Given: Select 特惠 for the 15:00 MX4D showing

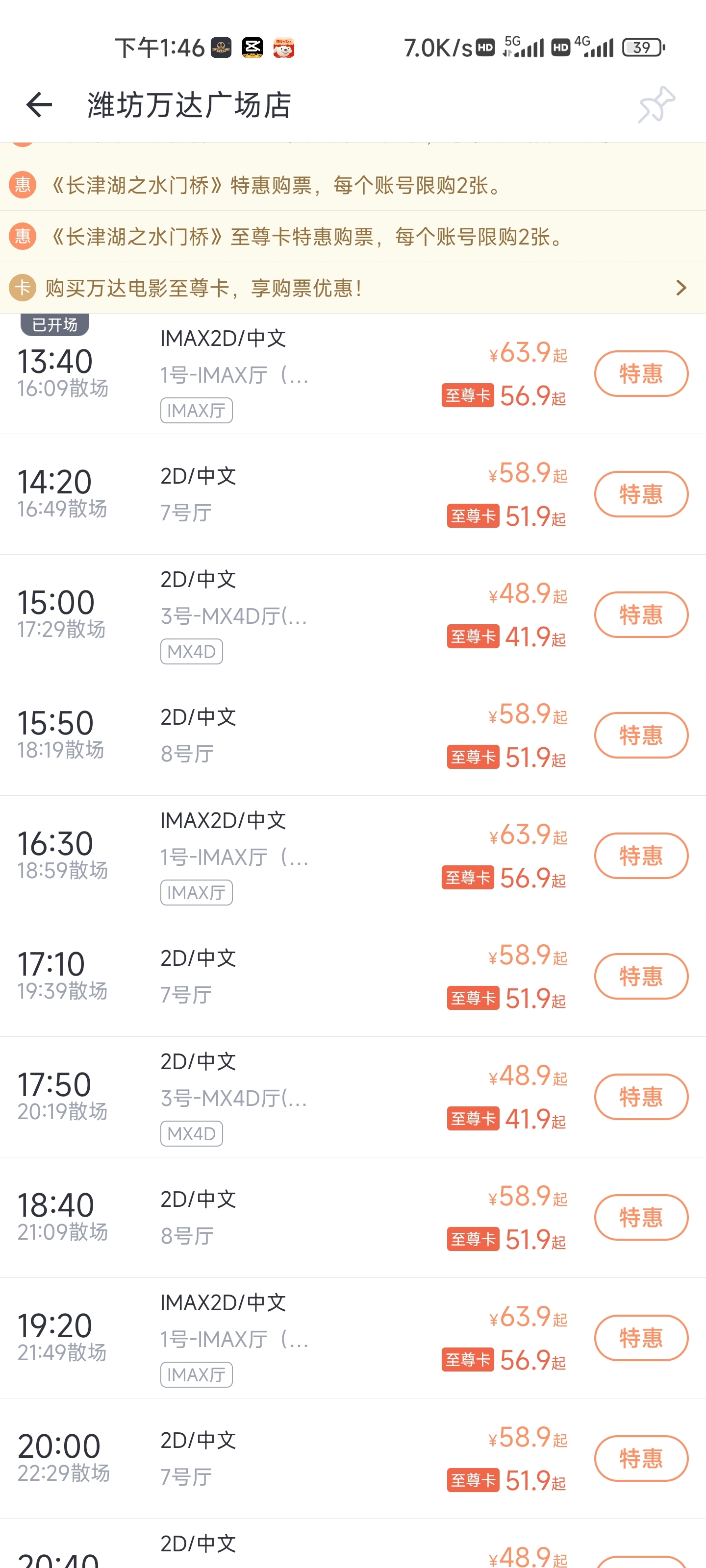Looking at the screenshot, I should [641, 614].
